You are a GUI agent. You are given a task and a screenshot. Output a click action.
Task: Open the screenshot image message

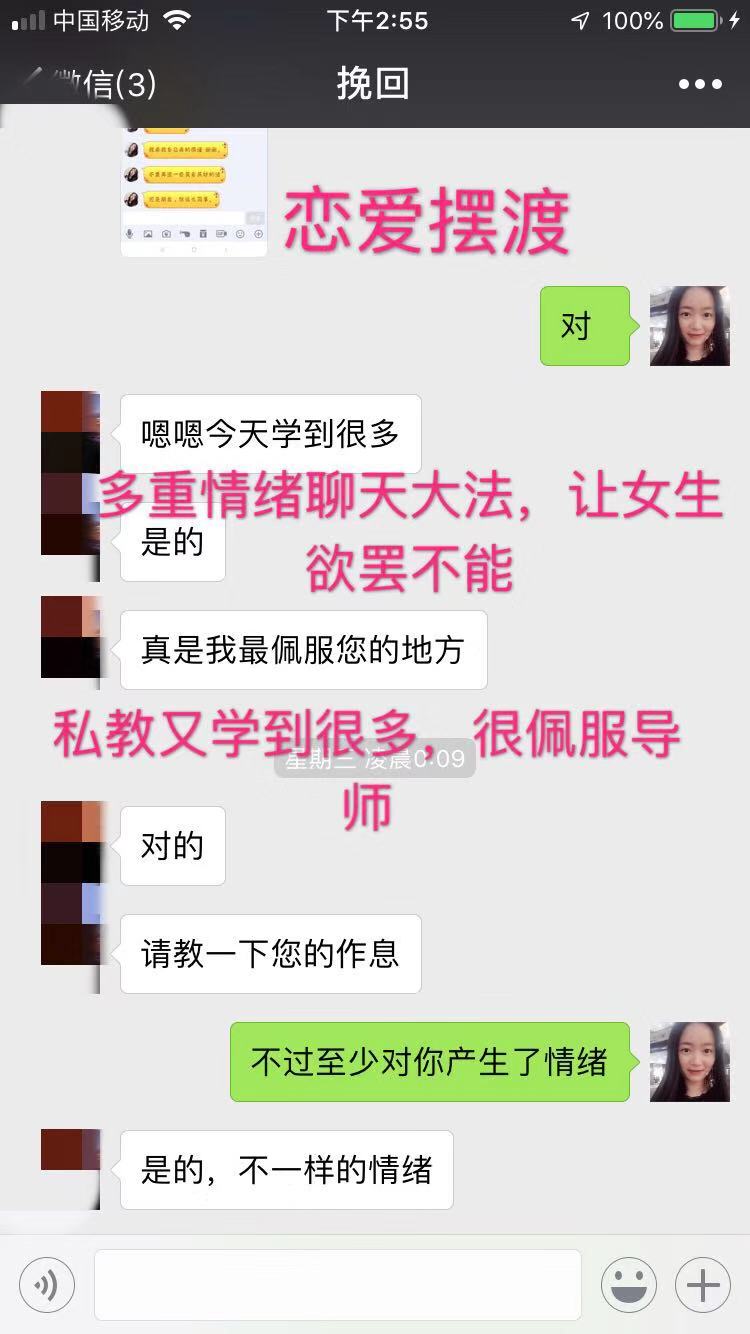pyautogui.click(x=194, y=192)
